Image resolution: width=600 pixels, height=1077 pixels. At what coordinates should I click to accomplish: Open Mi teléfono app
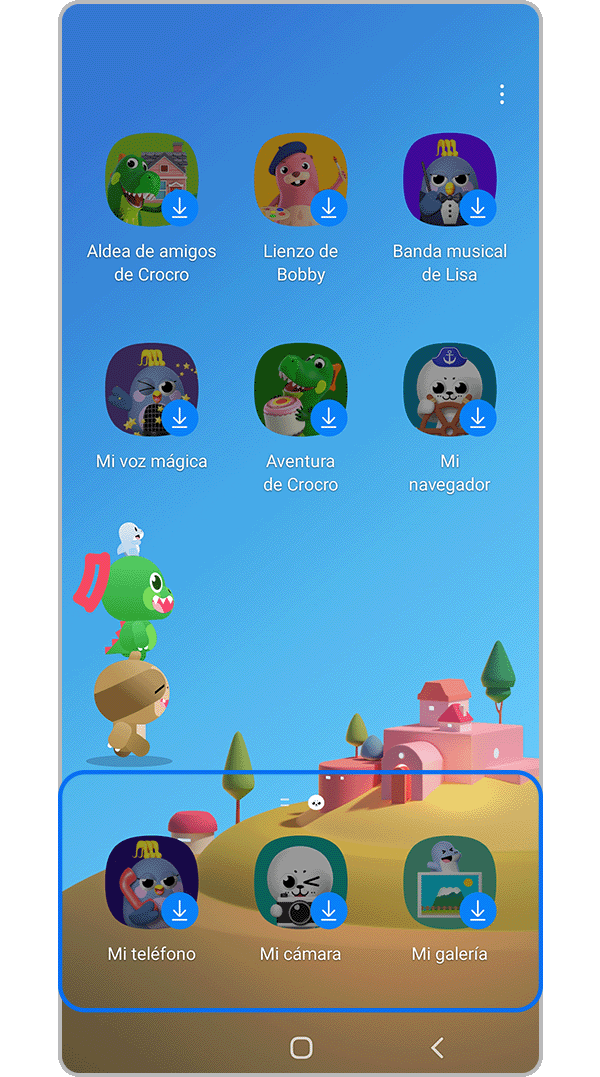coord(152,883)
